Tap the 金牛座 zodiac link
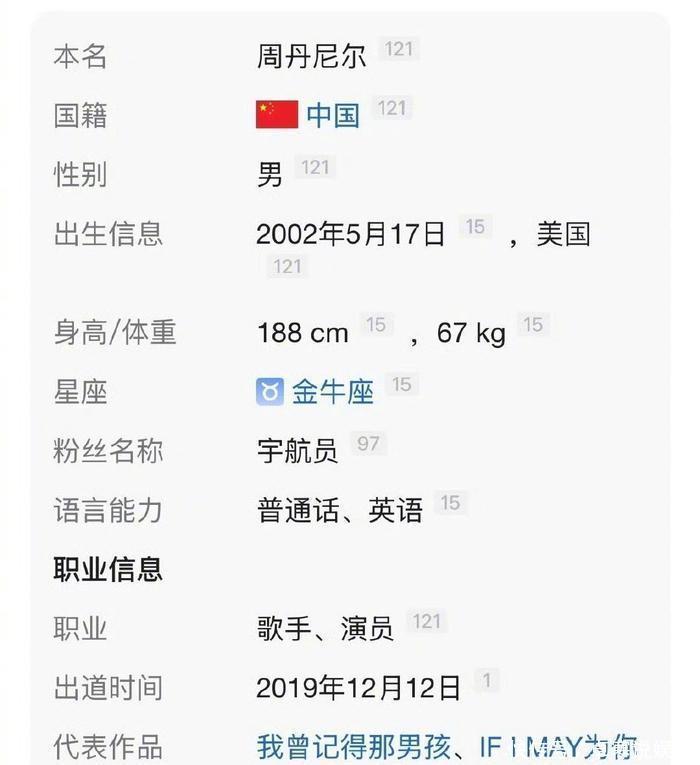 pos(332,392)
